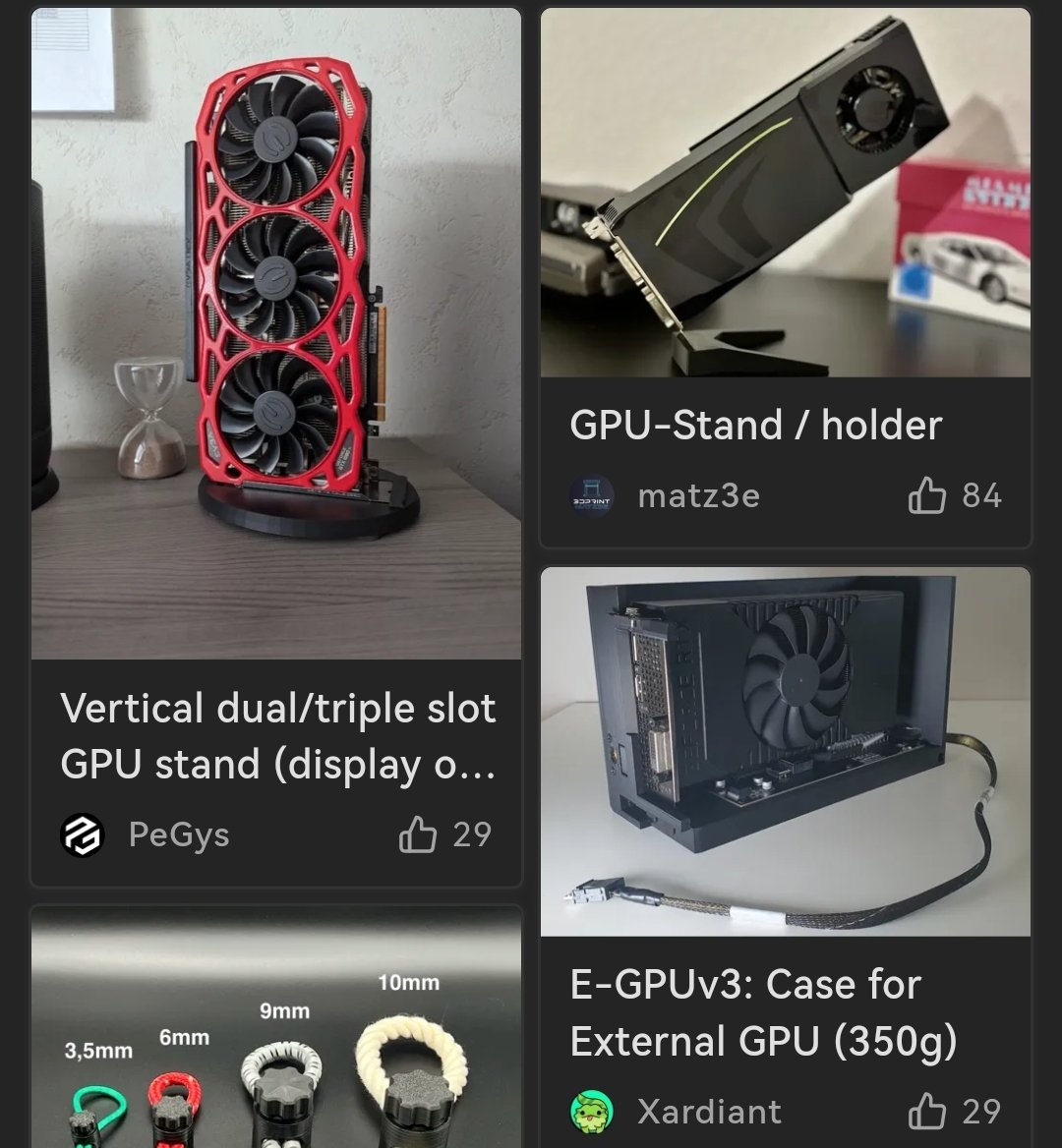Viewport: 1062px width, 1148px height.
Task: View PeGys's profile
Action: point(178,835)
